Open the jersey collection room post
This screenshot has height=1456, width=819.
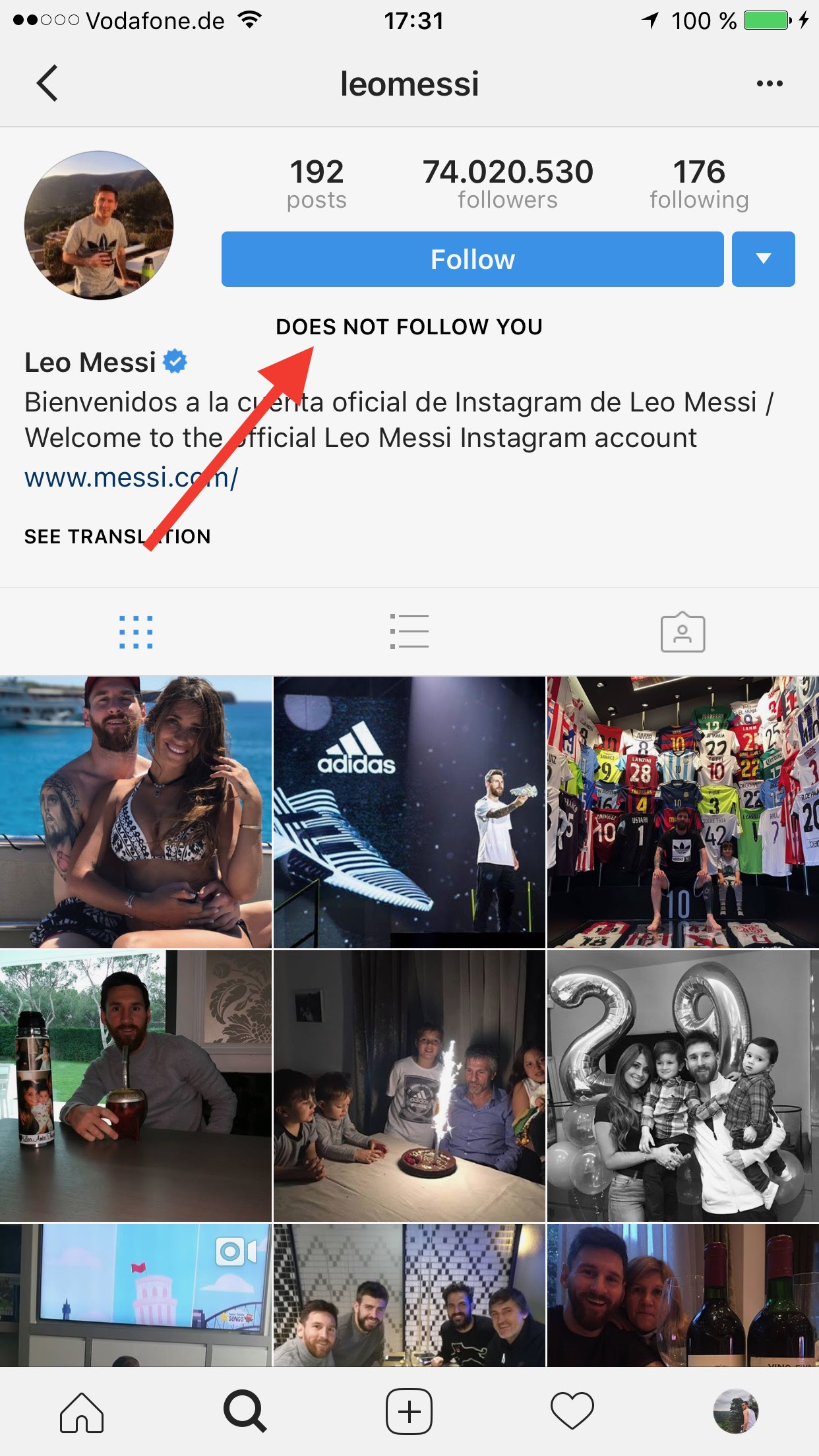tap(683, 812)
